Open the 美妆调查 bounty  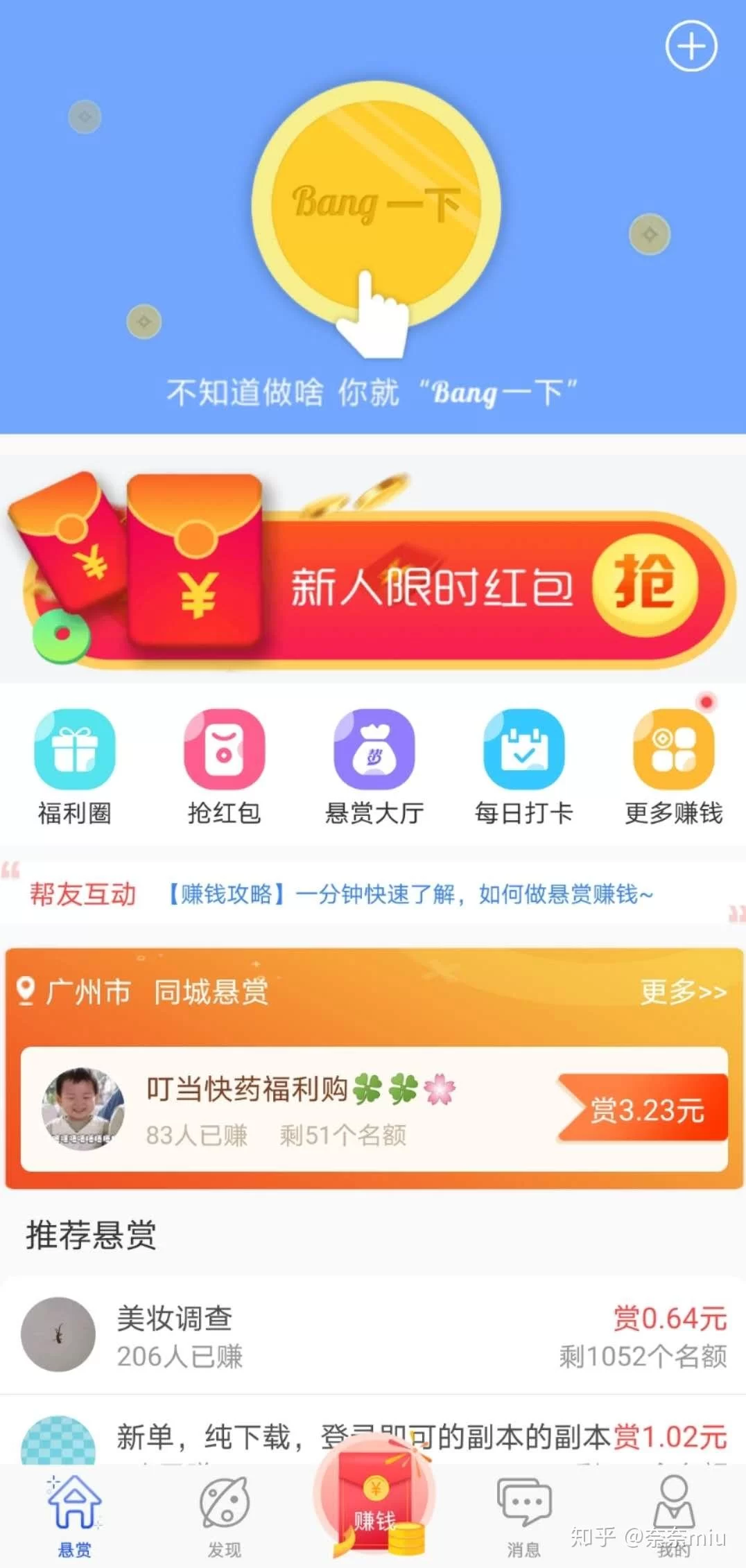[374, 1334]
